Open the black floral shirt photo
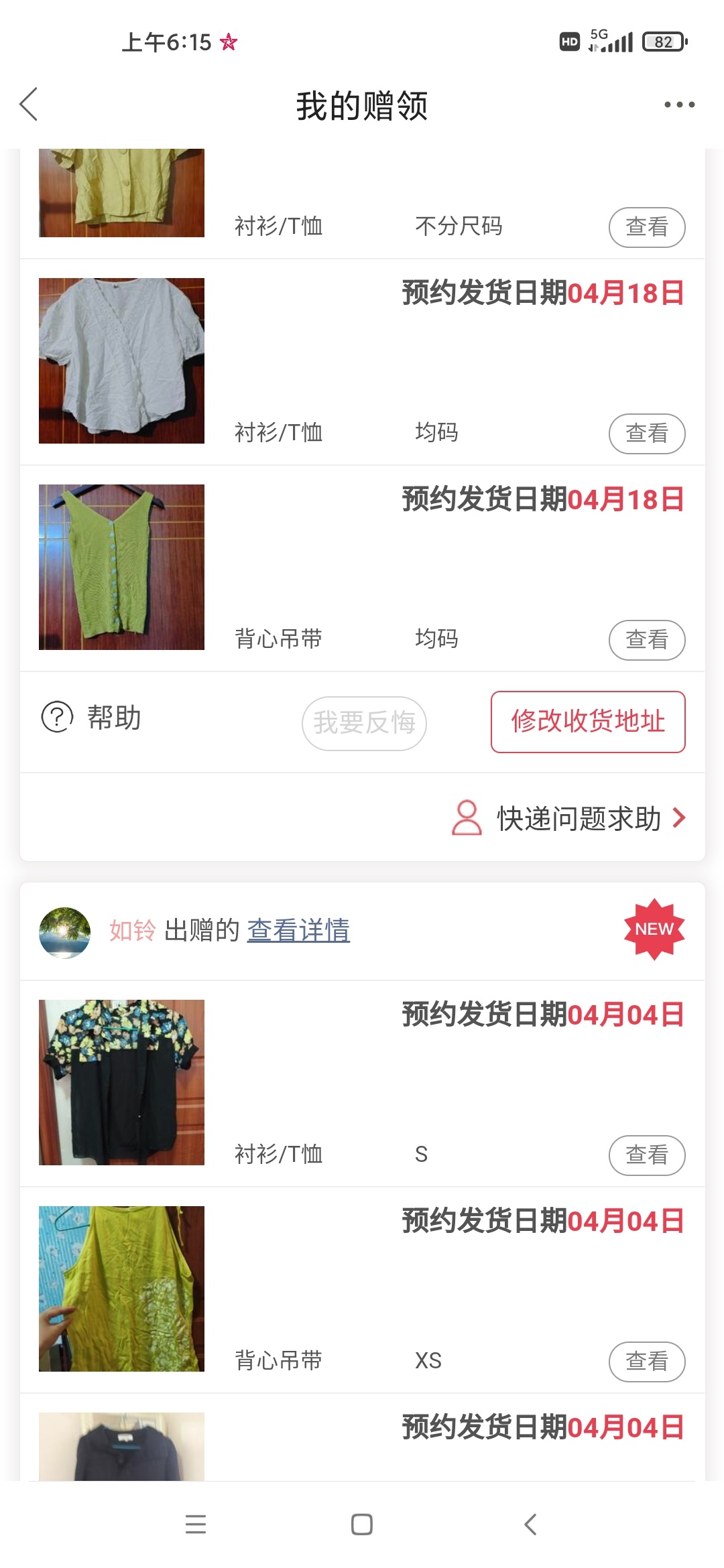Screen dimensions: 724x1568 [121, 1082]
